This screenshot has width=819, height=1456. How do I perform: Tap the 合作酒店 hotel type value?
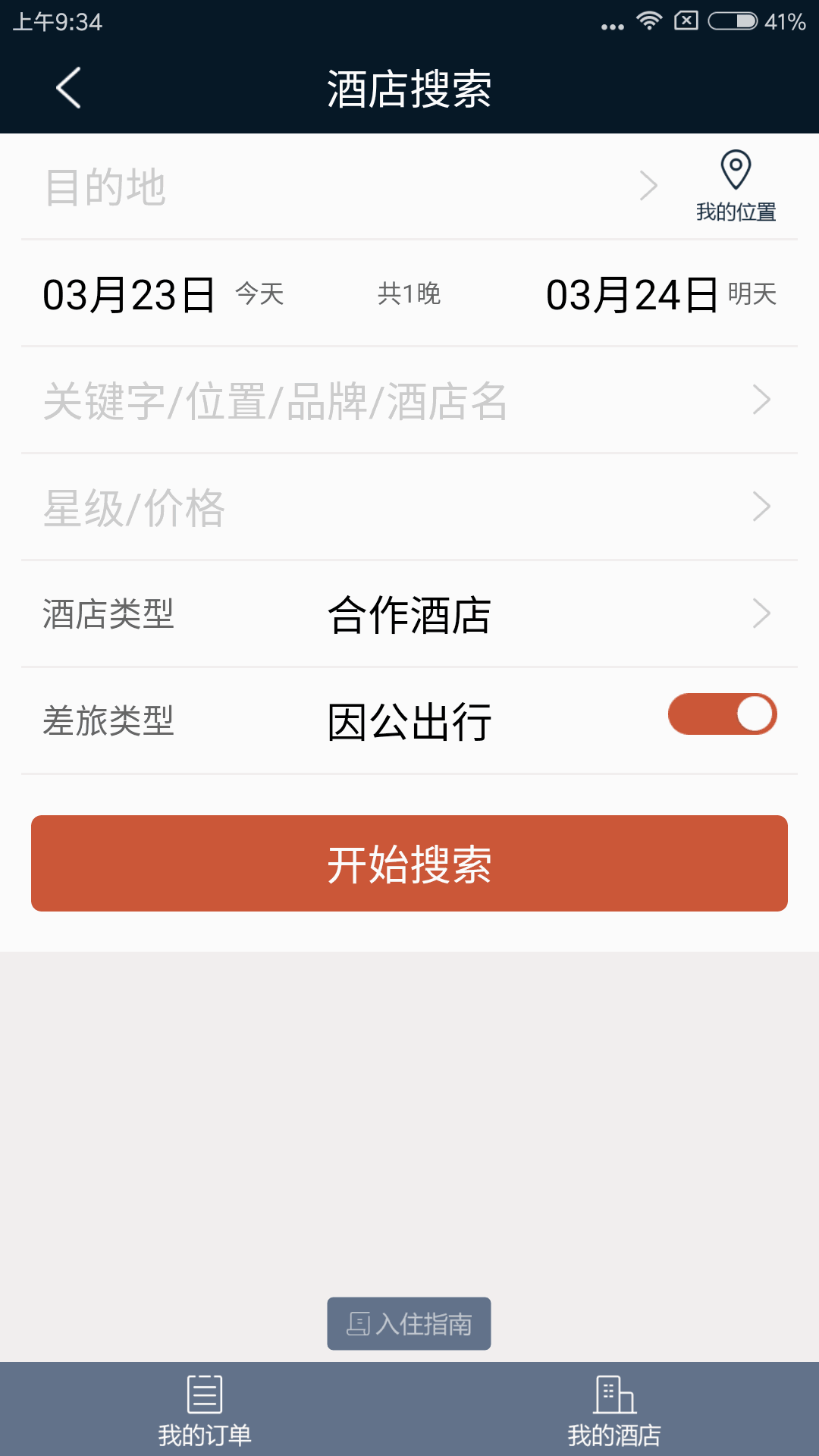(x=408, y=616)
